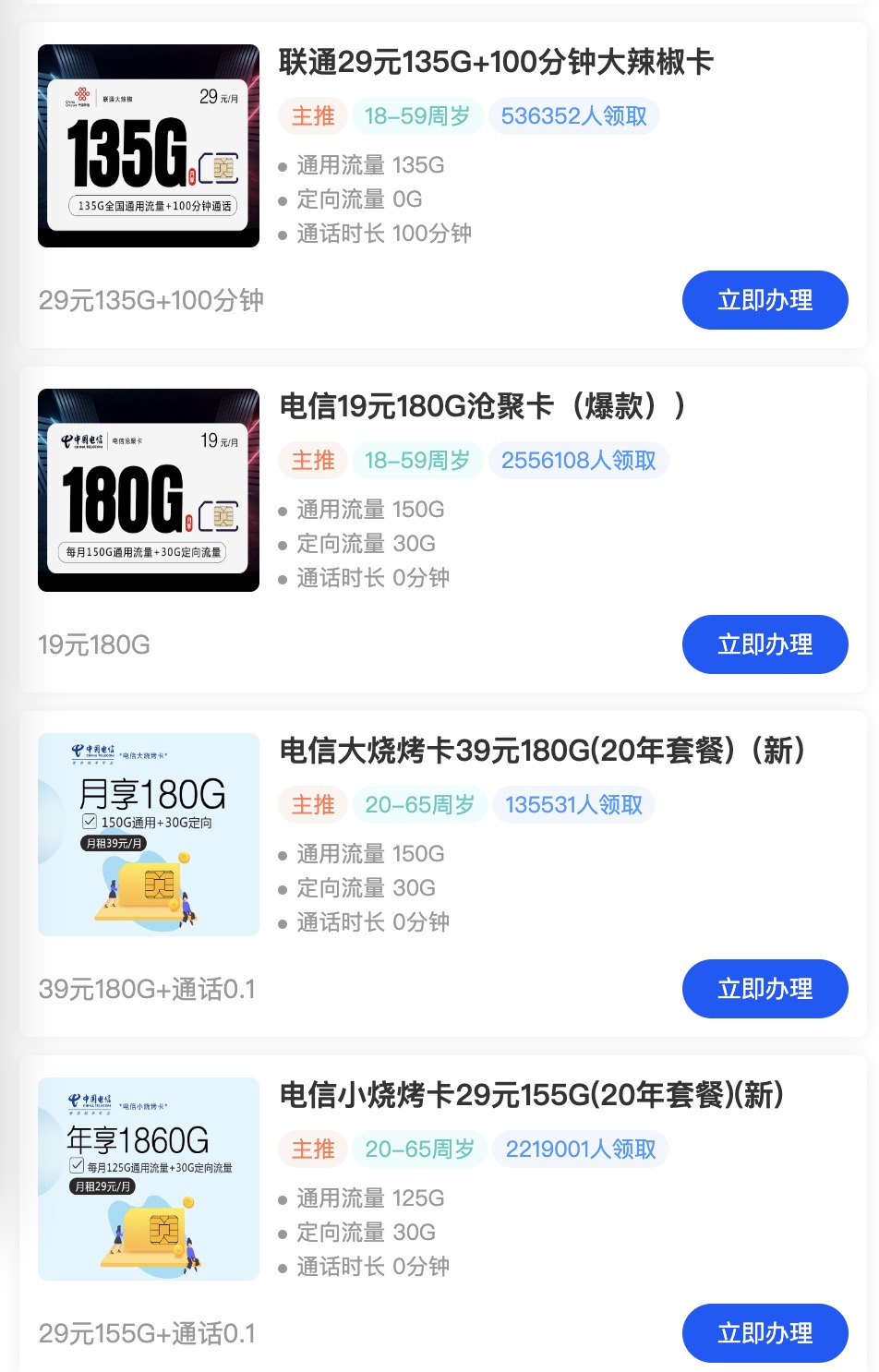Apply for 电信小烧烤卡29元155G via 立即办理
The height and width of the screenshot is (1372, 879).
pyautogui.click(x=765, y=1333)
